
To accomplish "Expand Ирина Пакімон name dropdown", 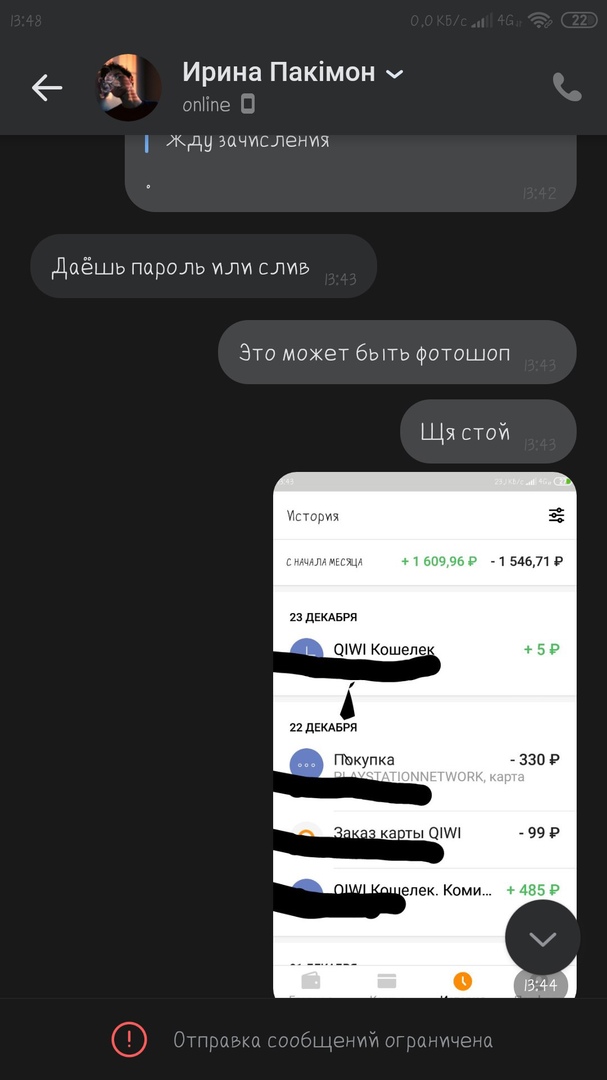I will (x=395, y=74).
